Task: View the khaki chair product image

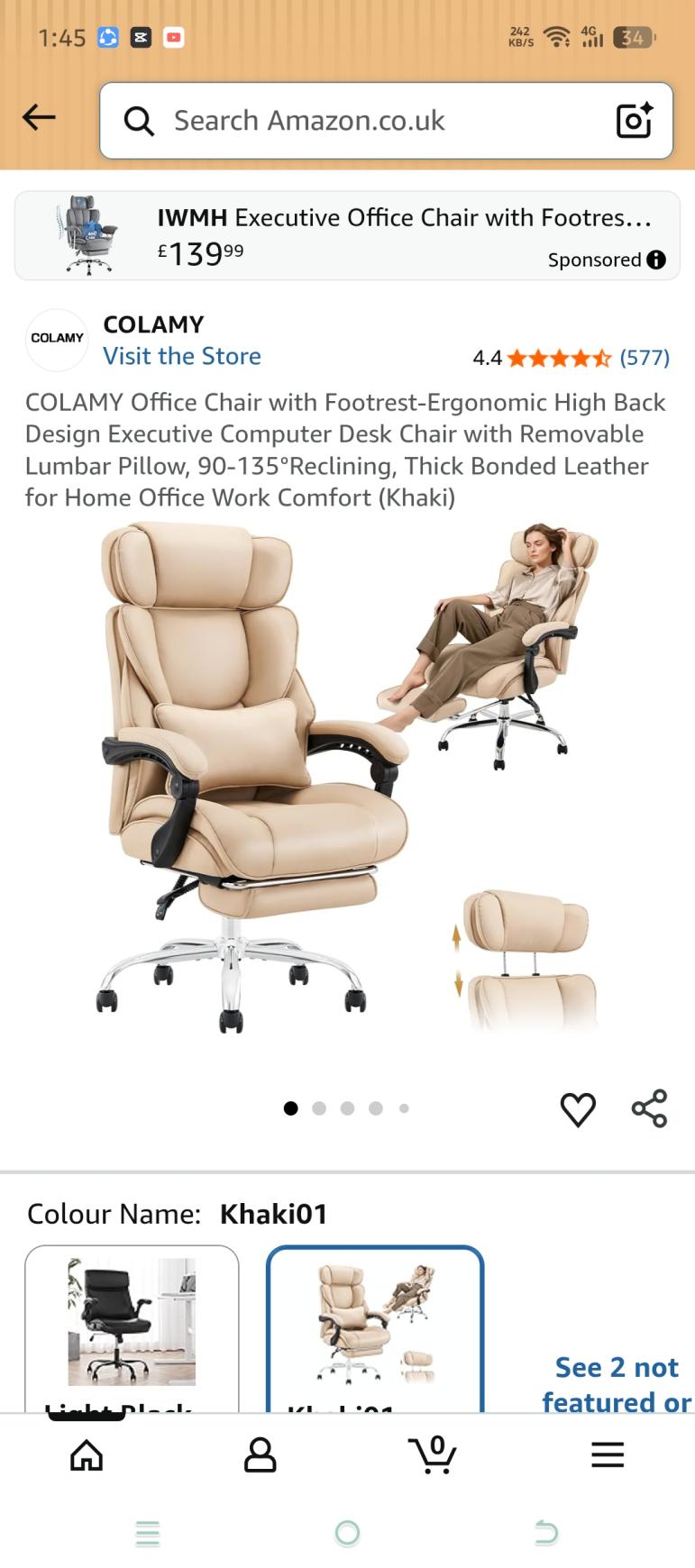Action: [x=347, y=779]
